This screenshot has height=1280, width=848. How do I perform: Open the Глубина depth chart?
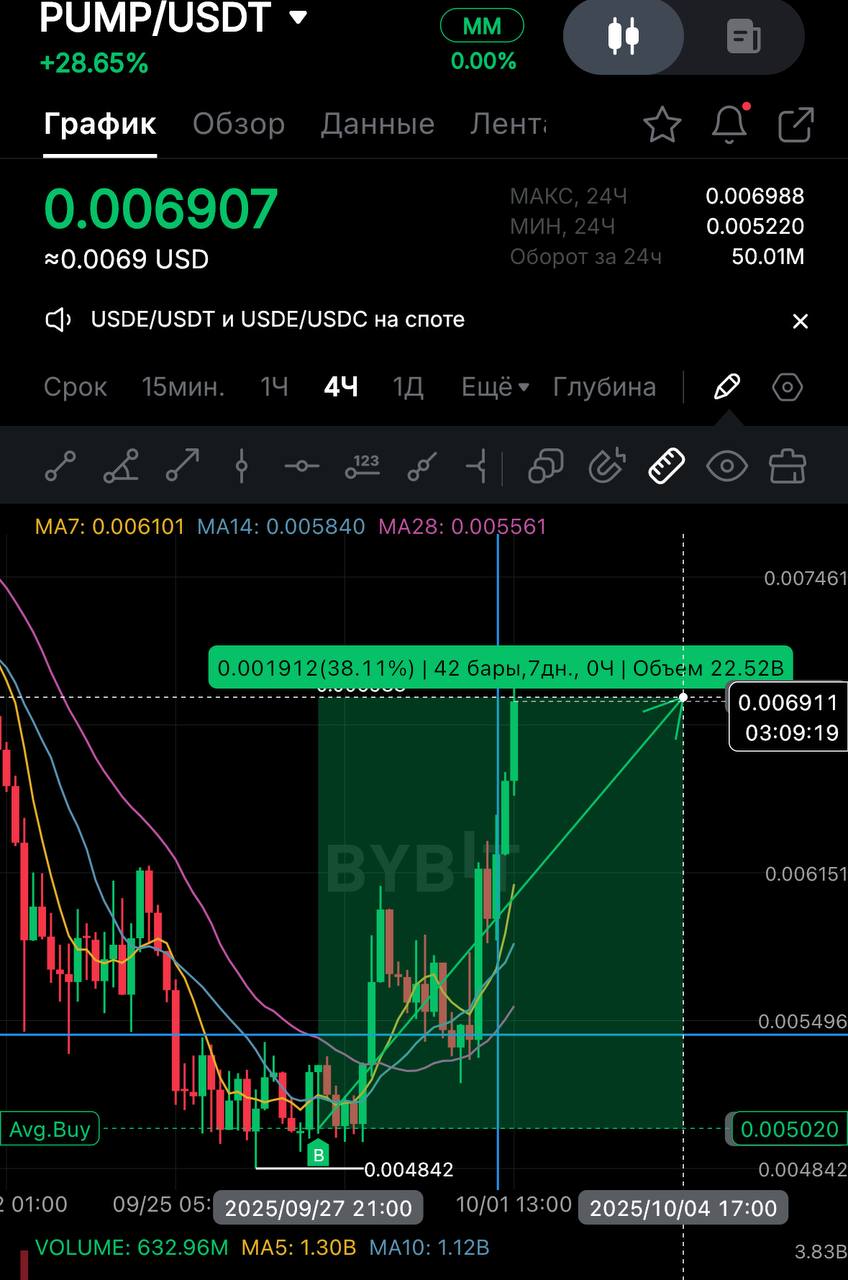604,387
